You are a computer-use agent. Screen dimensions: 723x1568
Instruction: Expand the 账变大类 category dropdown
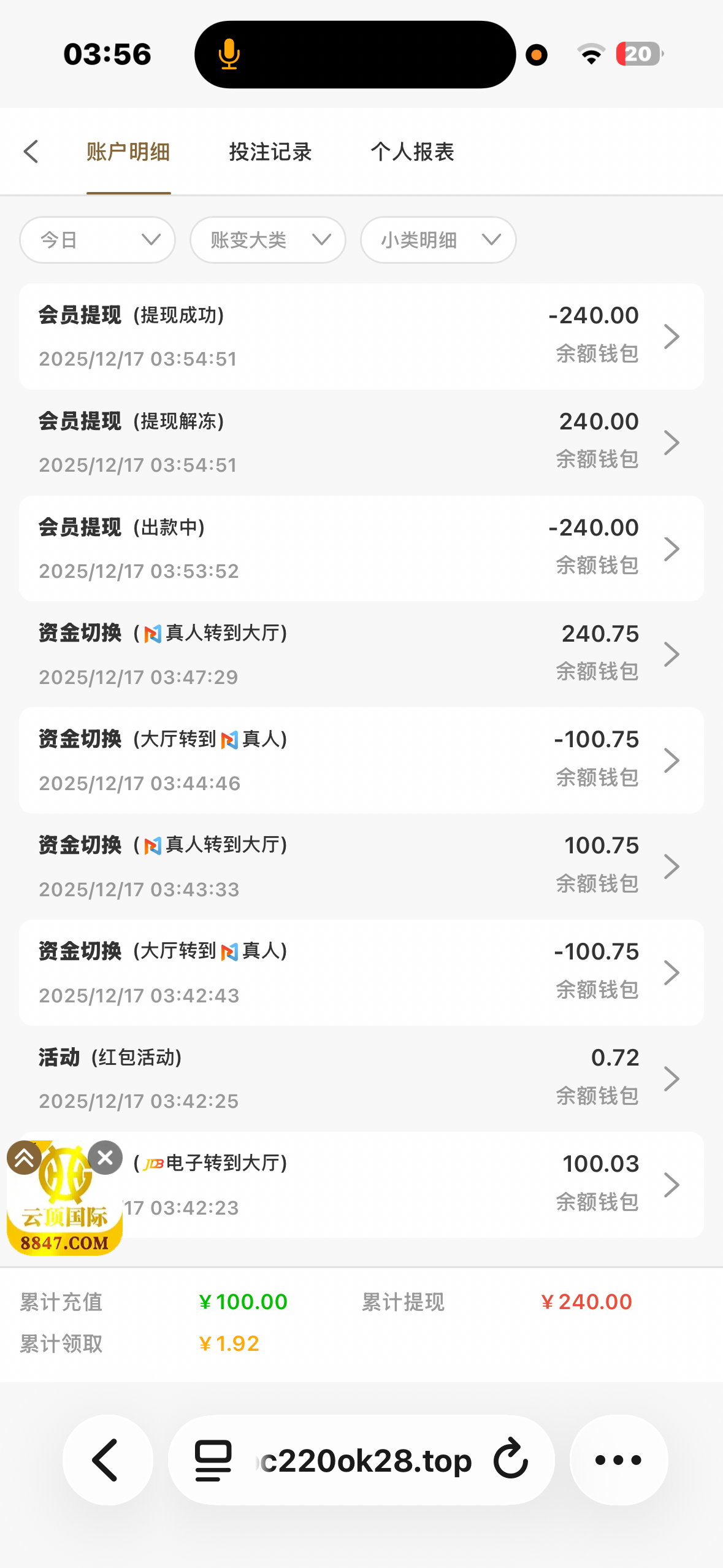click(268, 240)
